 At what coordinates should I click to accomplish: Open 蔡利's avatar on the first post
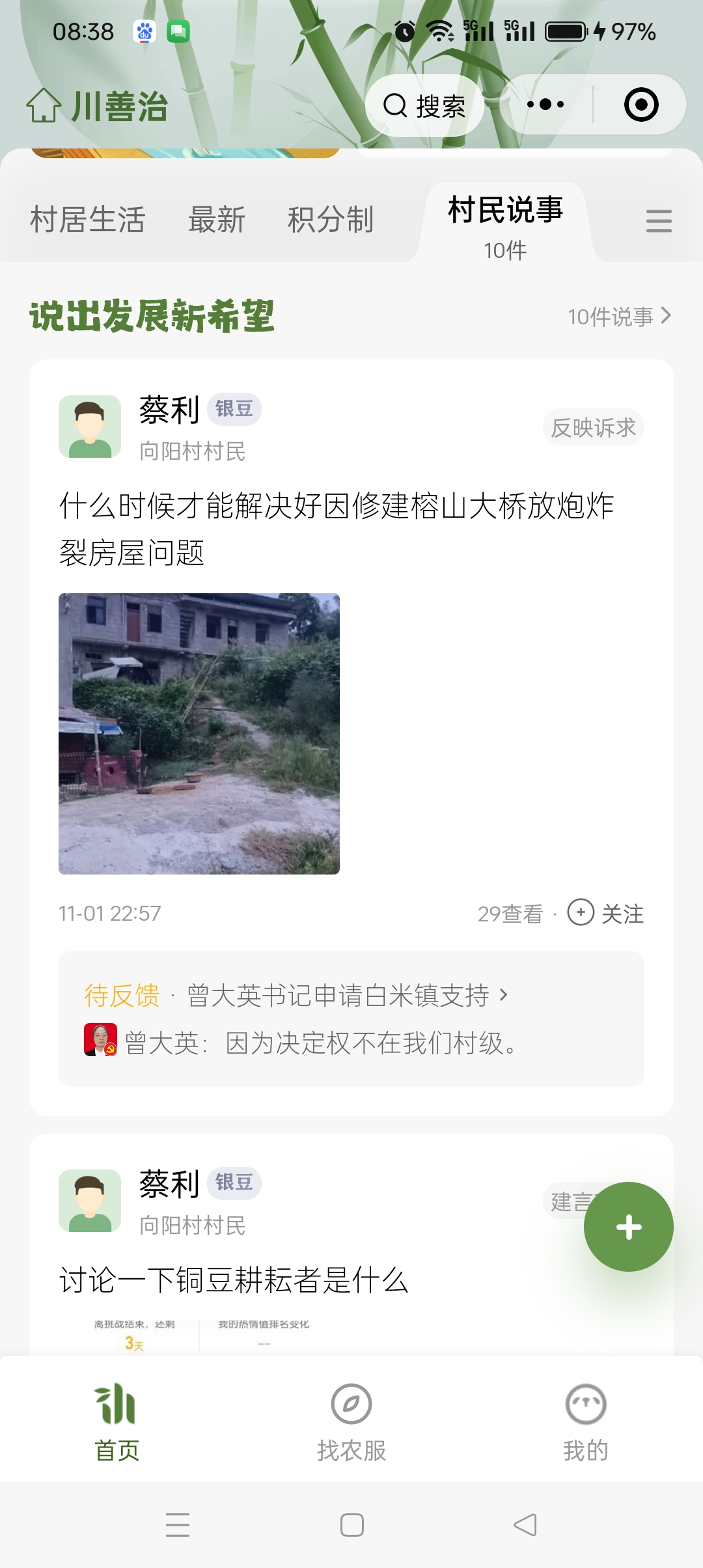[x=90, y=427]
